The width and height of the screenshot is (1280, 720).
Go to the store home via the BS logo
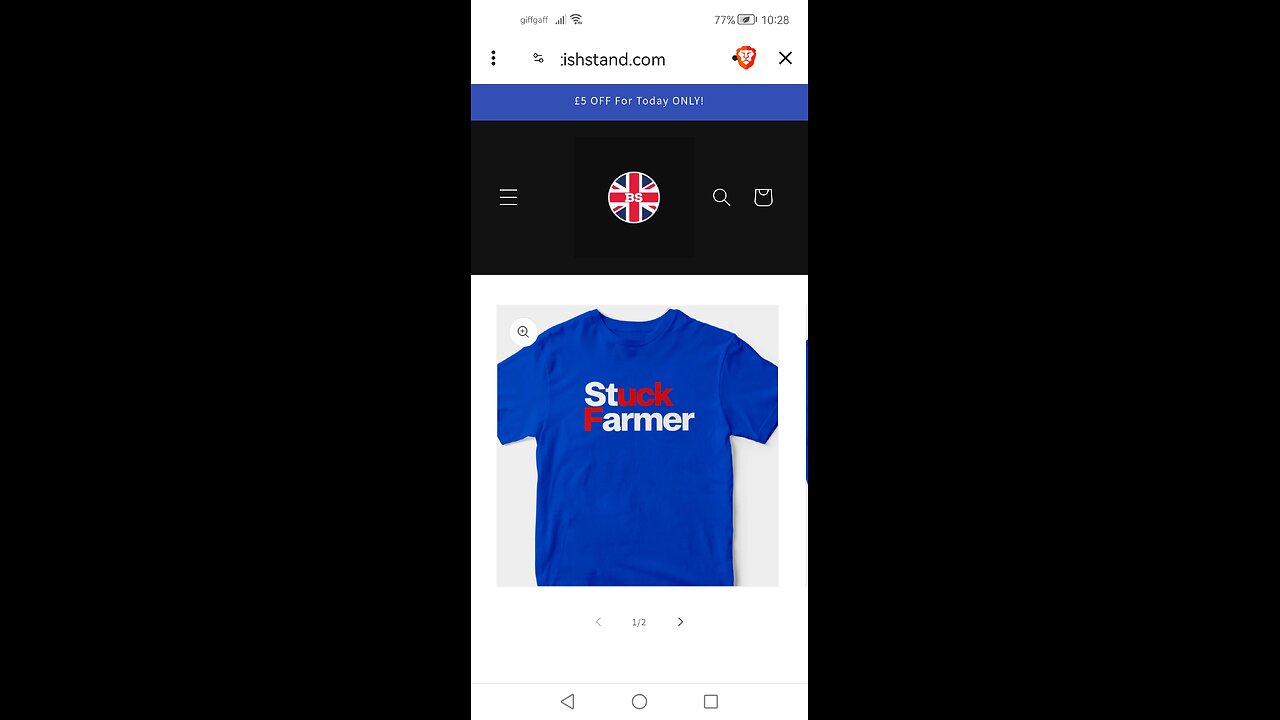tap(634, 197)
